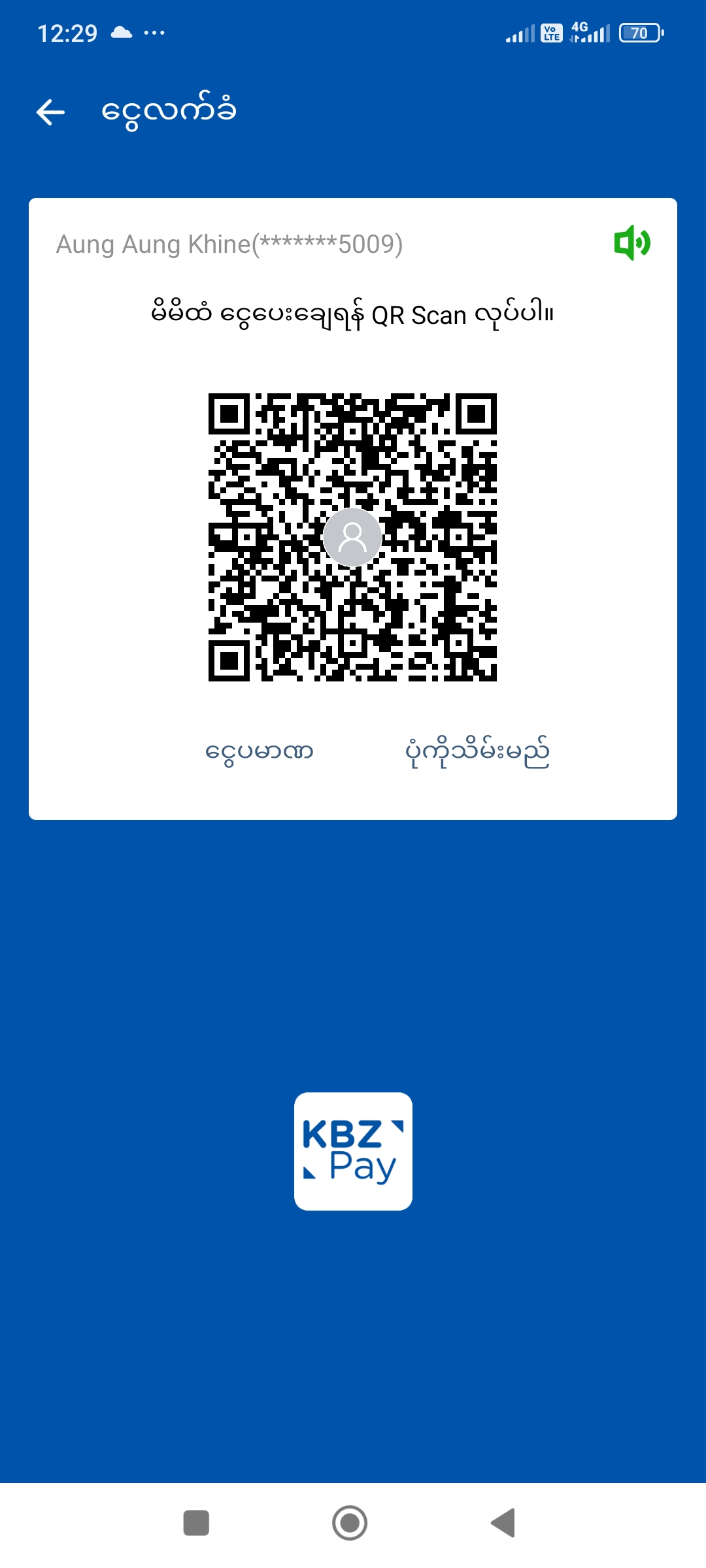The image size is (706, 1568).
Task: Go back from the ငွေလက်ခံ screen
Action: [50, 112]
